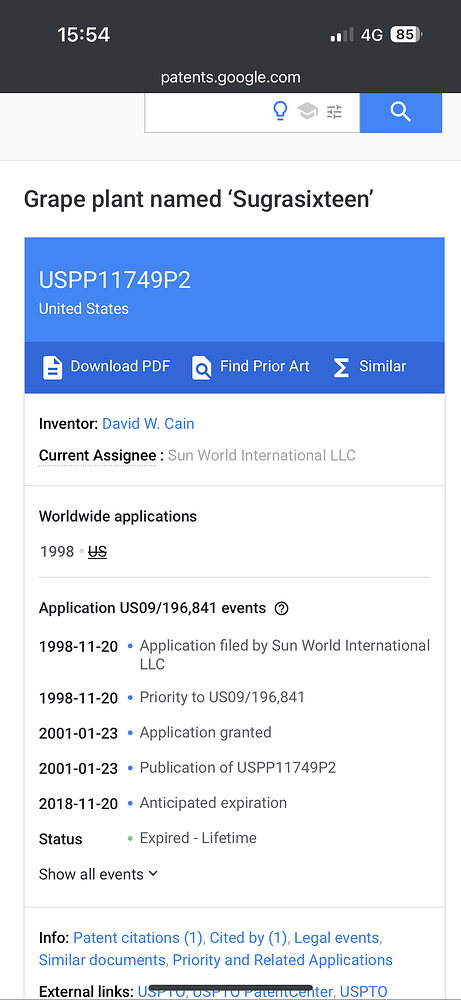Tap the blue search magnifier button
The width and height of the screenshot is (461, 1000).
pyautogui.click(x=400, y=112)
